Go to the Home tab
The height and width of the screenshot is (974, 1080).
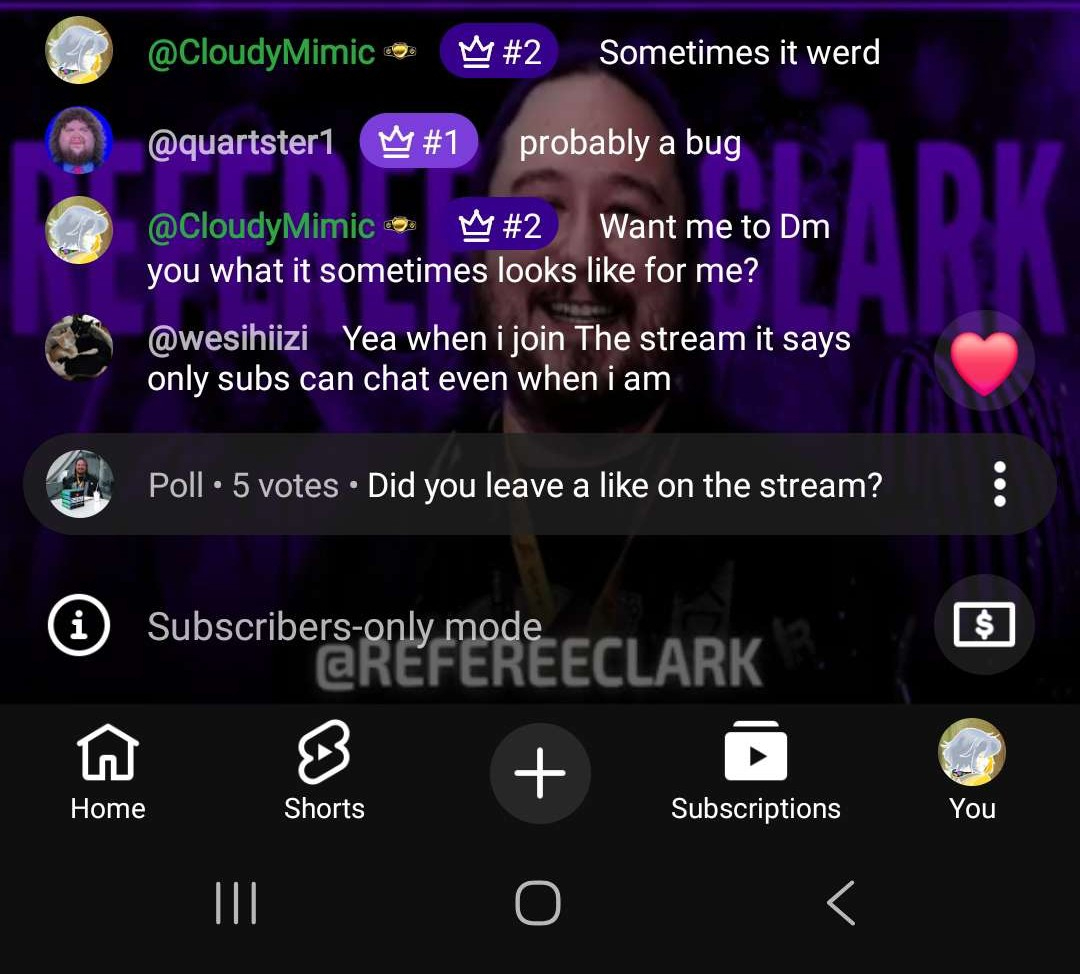pos(108,772)
